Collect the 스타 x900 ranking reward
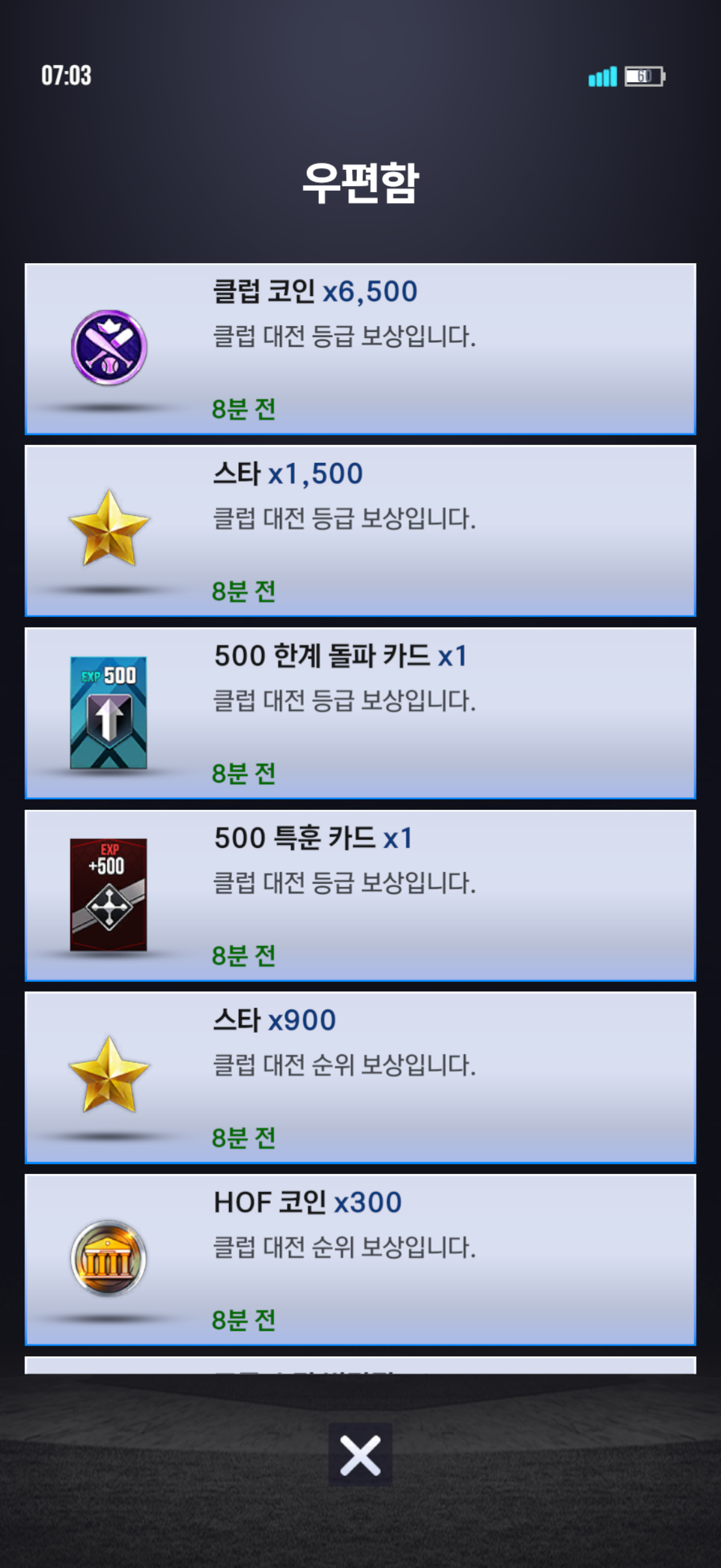The image size is (721, 1568). [x=360, y=1077]
